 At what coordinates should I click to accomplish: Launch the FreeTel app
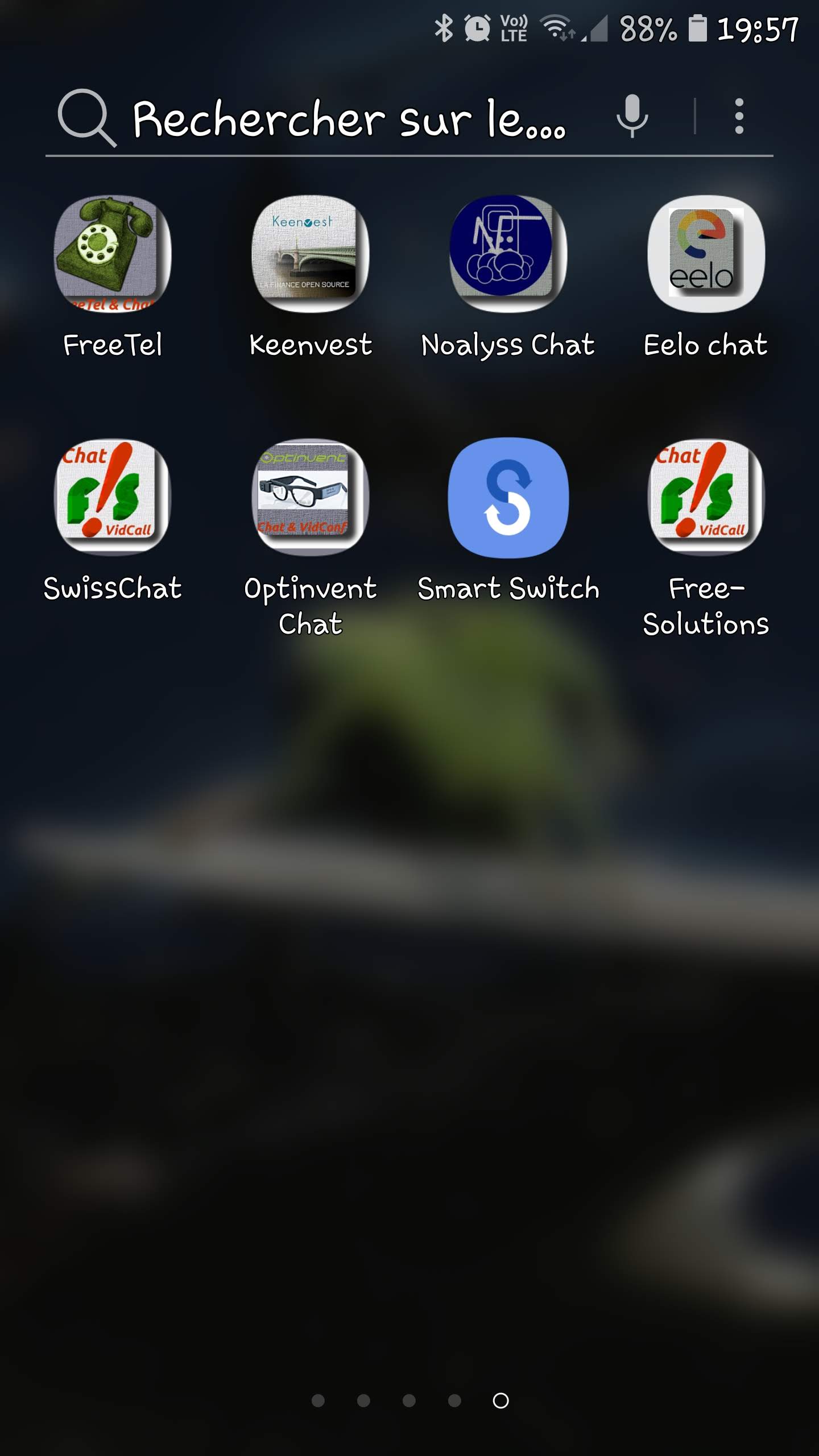(113, 254)
